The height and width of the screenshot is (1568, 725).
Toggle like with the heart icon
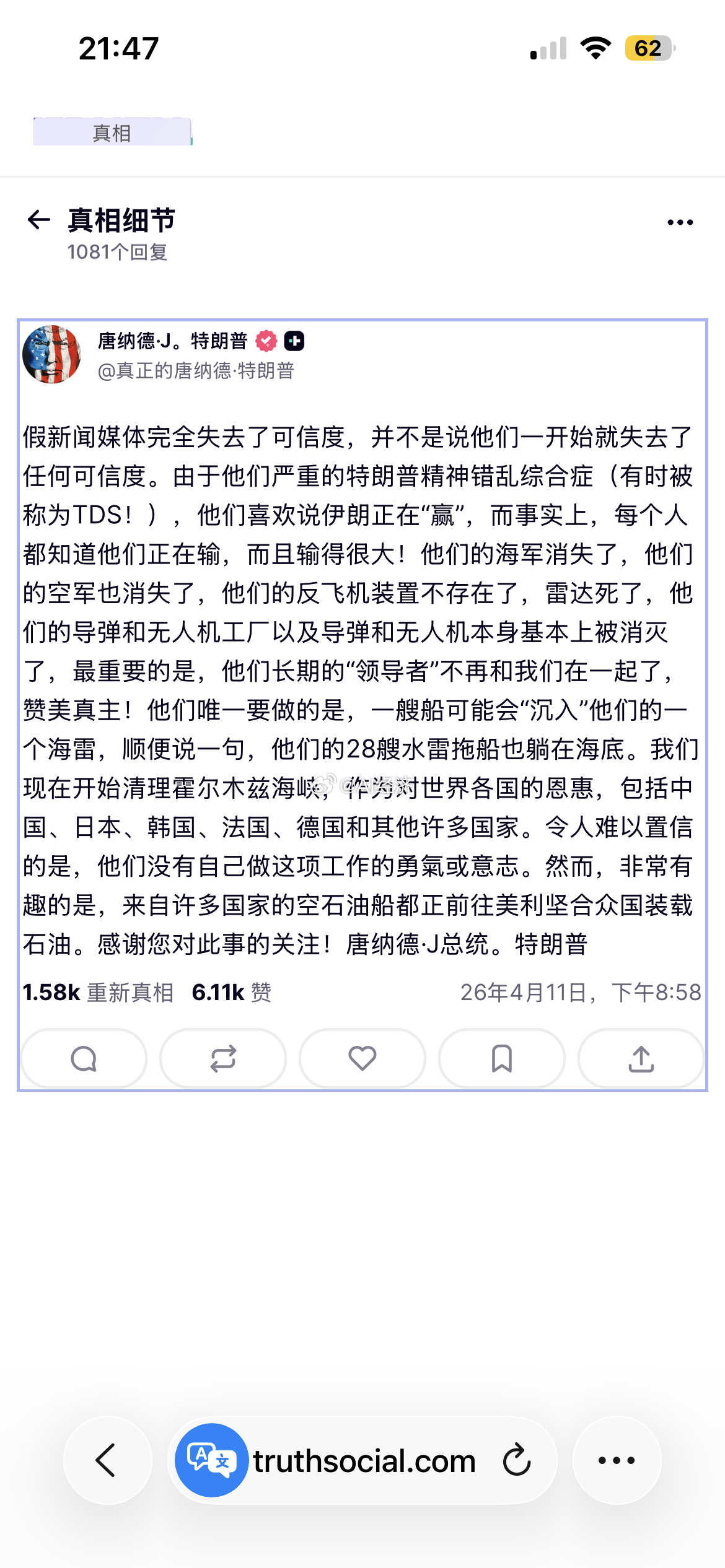[362, 1058]
